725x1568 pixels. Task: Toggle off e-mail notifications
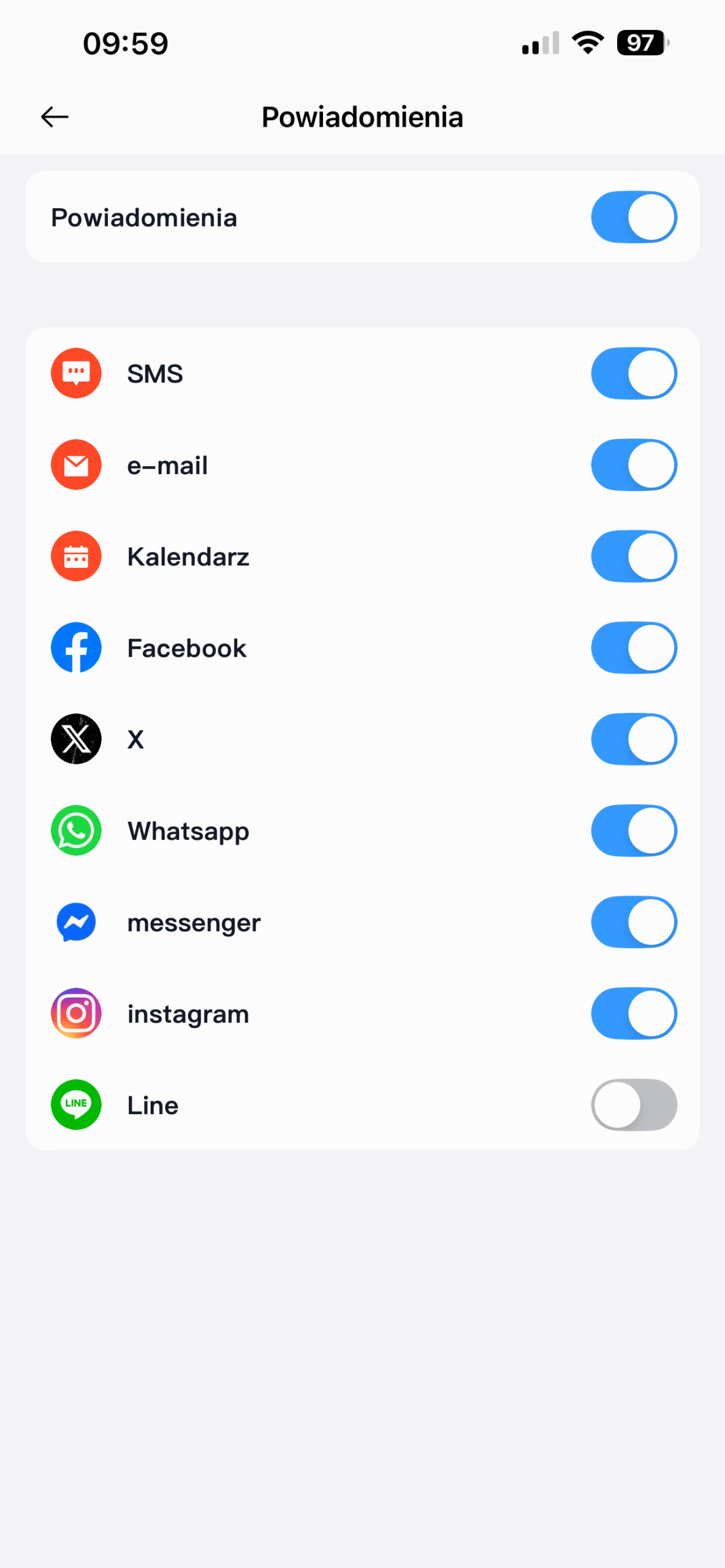(x=634, y=465)
